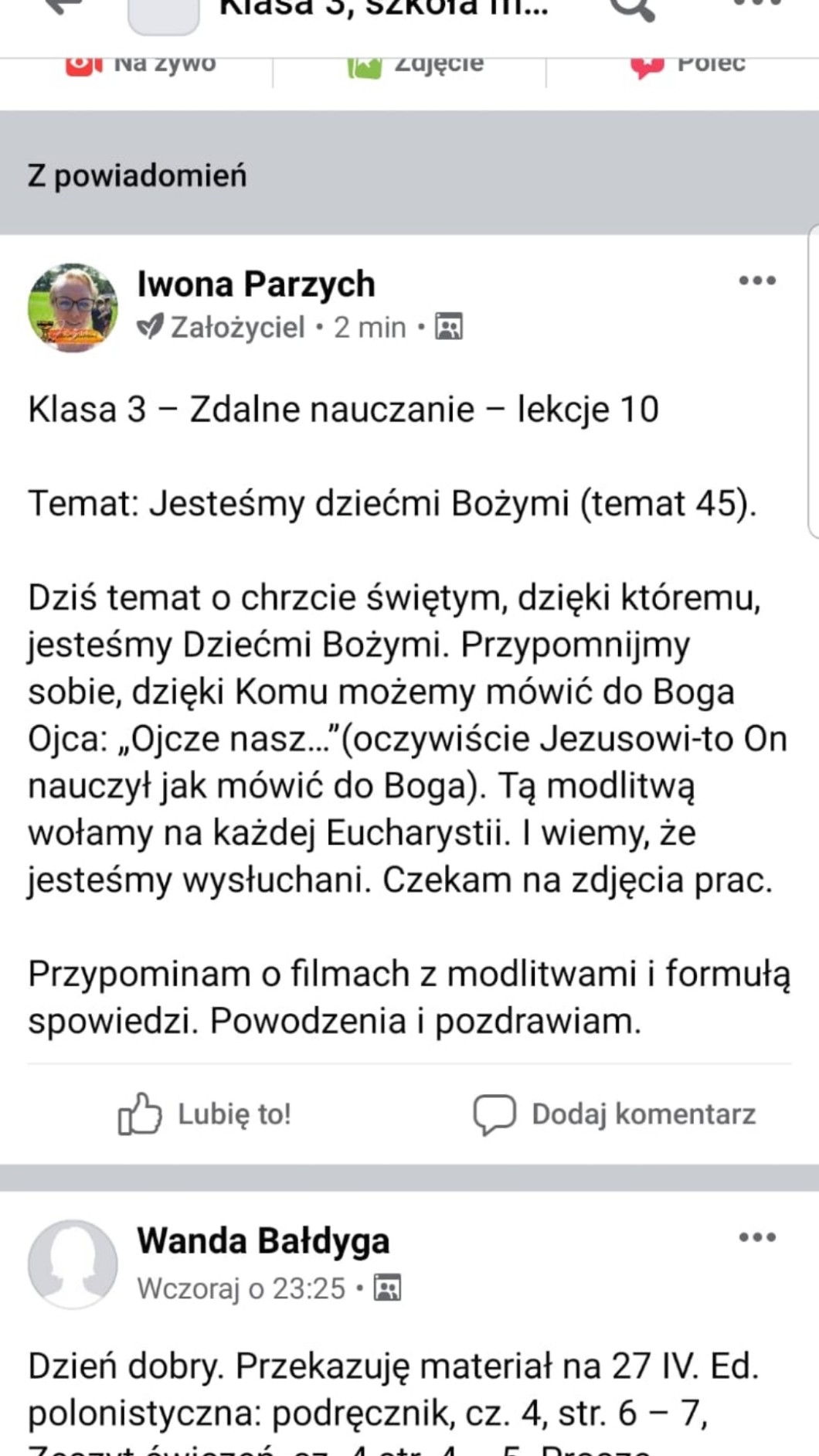Tap Dodaj komentarz under Iwona's post
This screenshot has height=1456, width=819.
click(614, 1114)
